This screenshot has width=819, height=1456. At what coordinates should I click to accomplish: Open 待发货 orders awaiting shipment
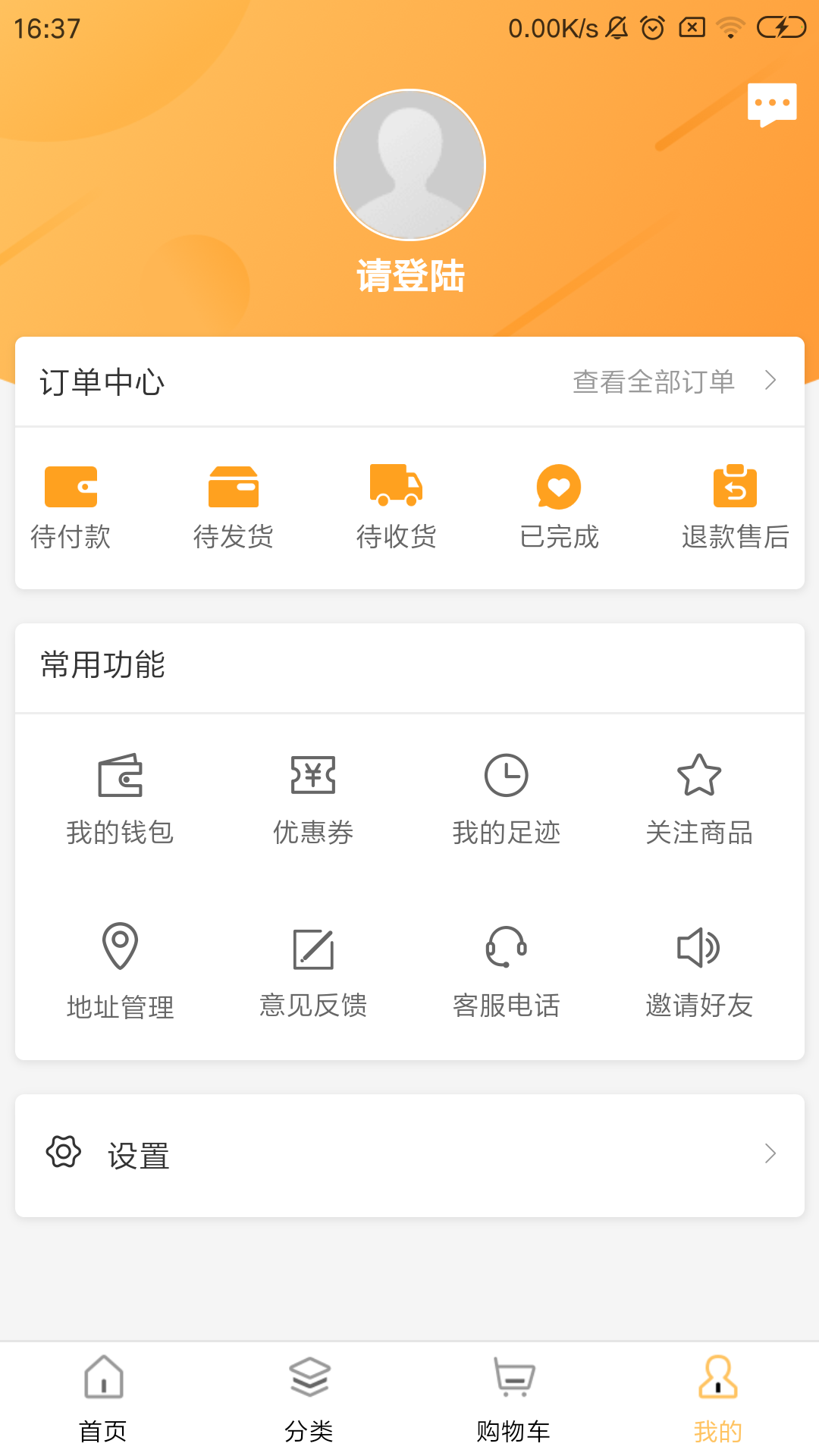pos(234,506)
